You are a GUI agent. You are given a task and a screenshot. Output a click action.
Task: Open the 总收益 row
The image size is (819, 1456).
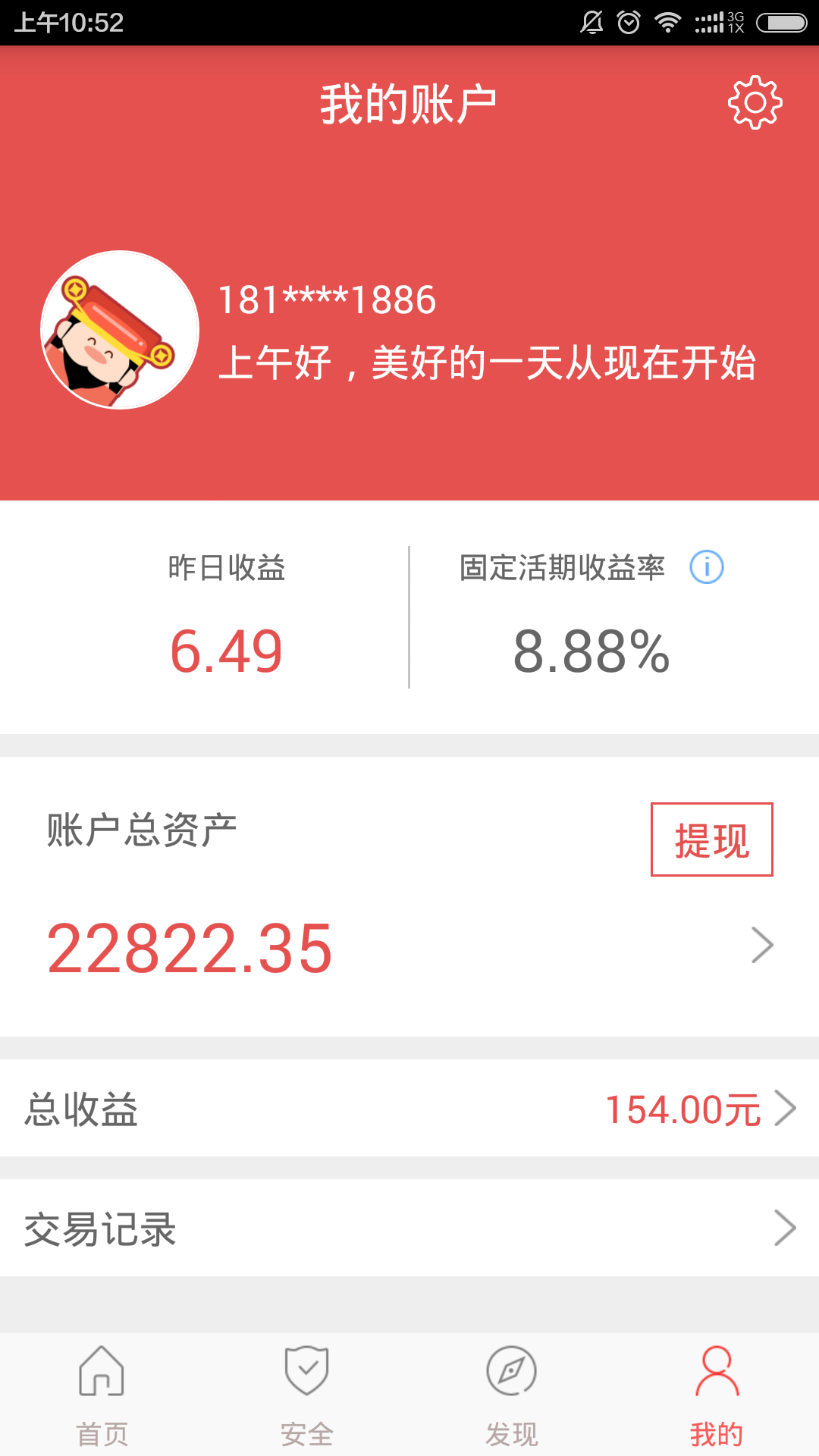point(409,1109)
